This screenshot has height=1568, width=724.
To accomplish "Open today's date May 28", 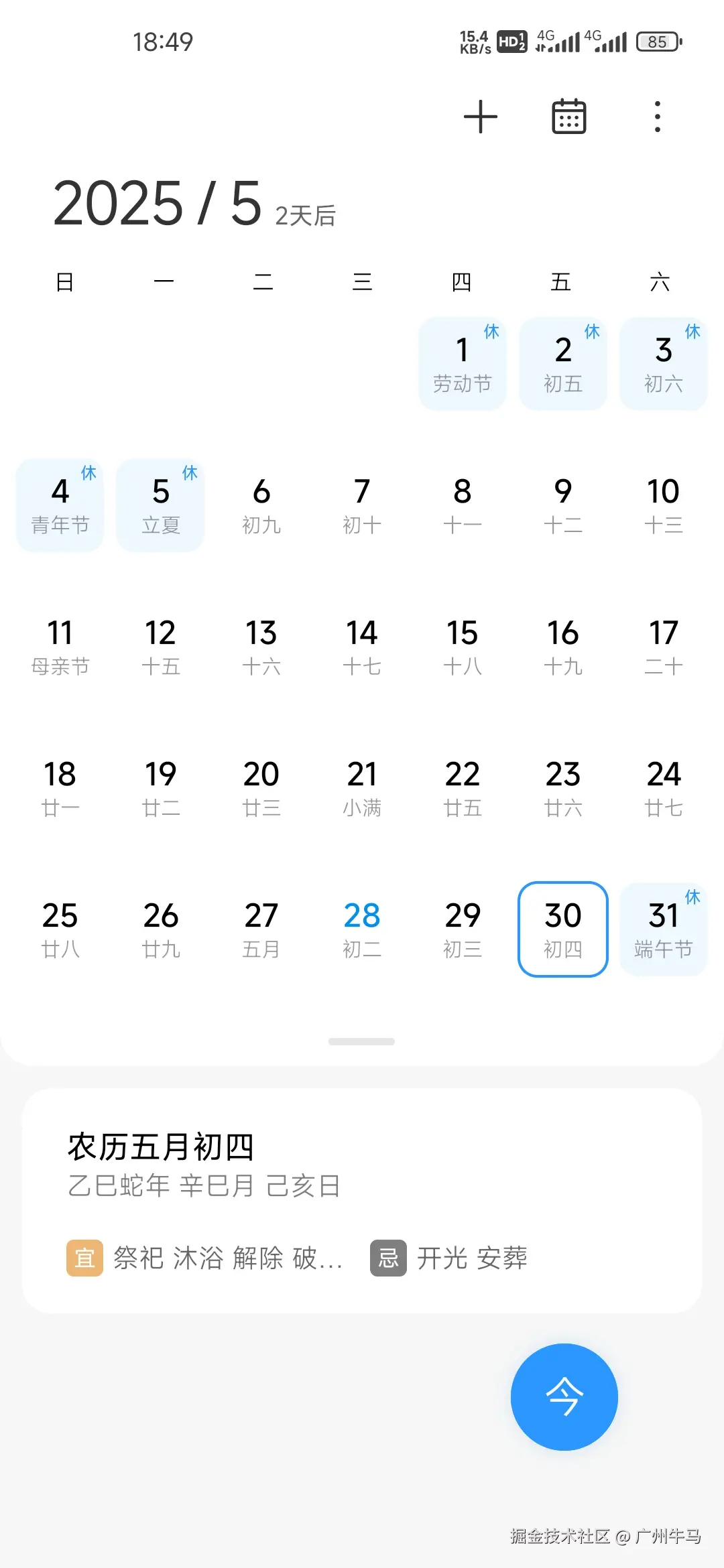I will pyautogui.click(x=362, y=928).
